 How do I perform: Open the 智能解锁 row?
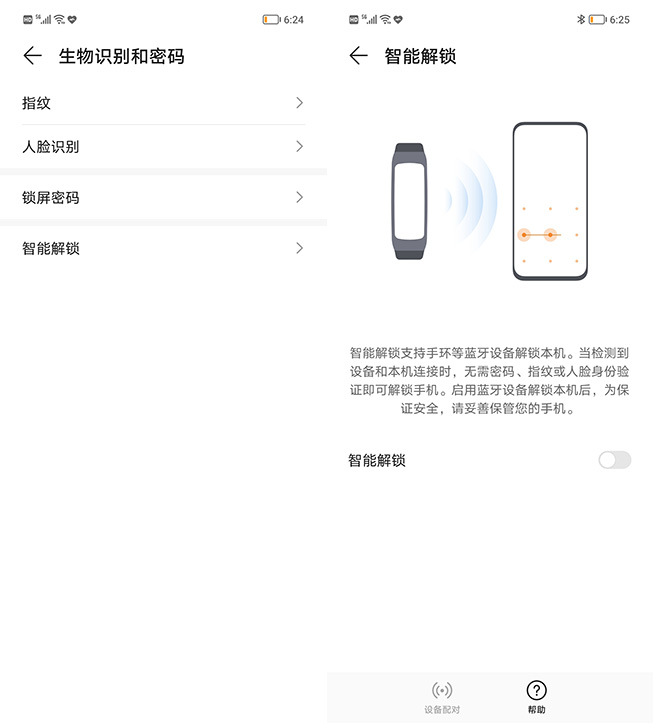pyautogui.click(x=163, y=248)
